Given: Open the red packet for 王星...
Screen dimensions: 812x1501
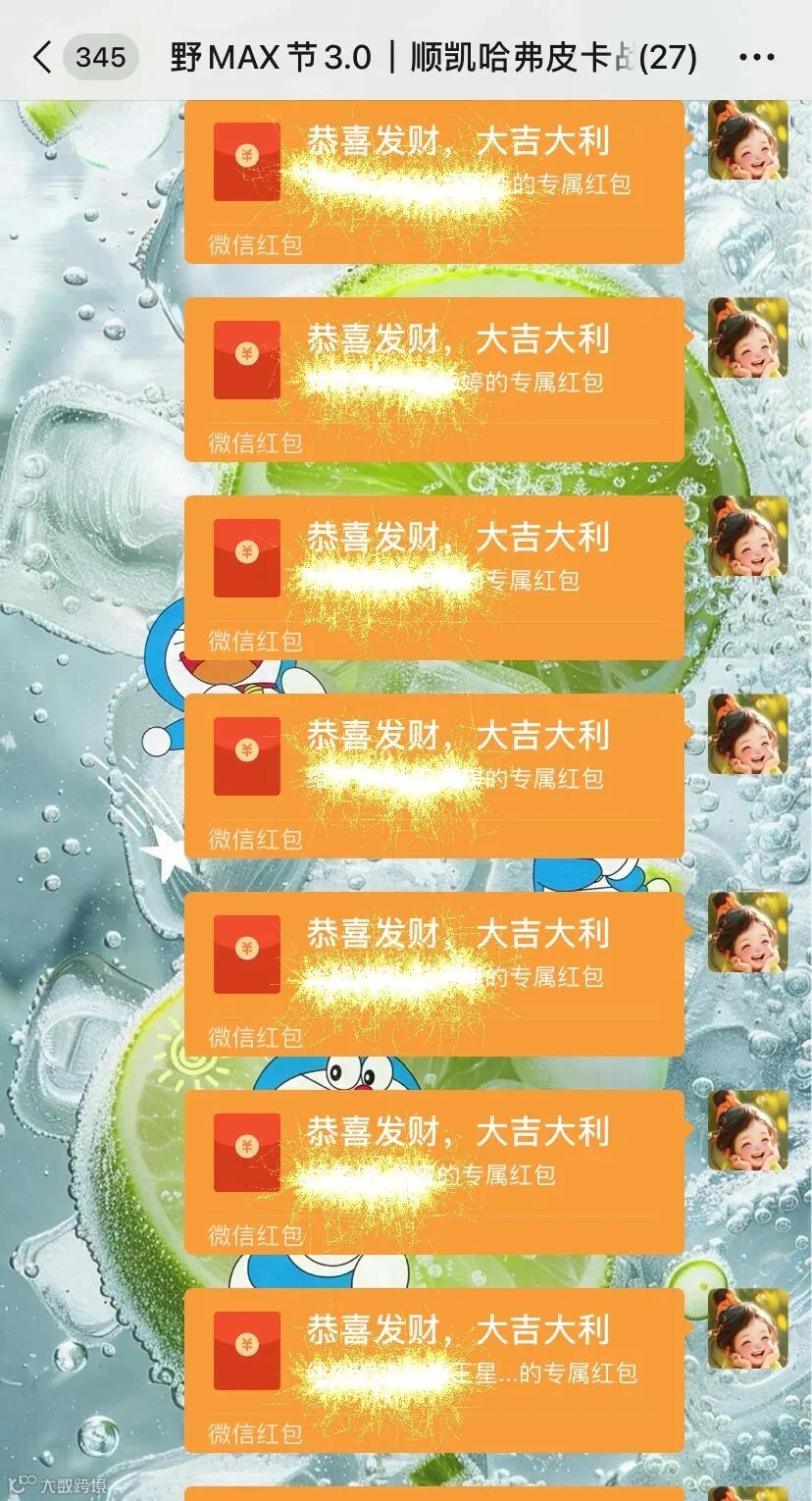Looking at the screenshot, I should (x=434, y=1371).
